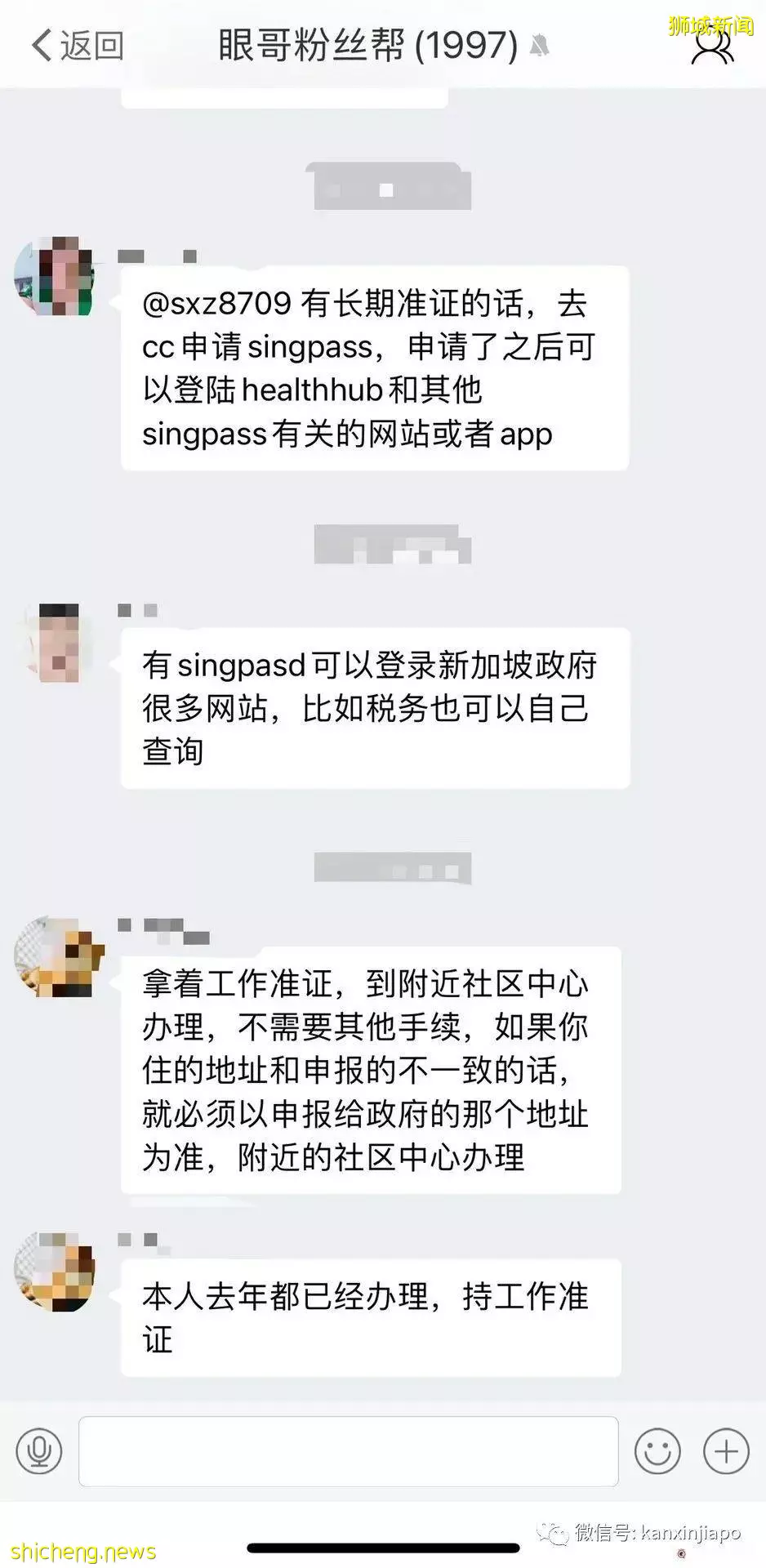Open the emoji sticker panel
The height and width of the screenshot is (1568, 766).
coord(657,1451)
